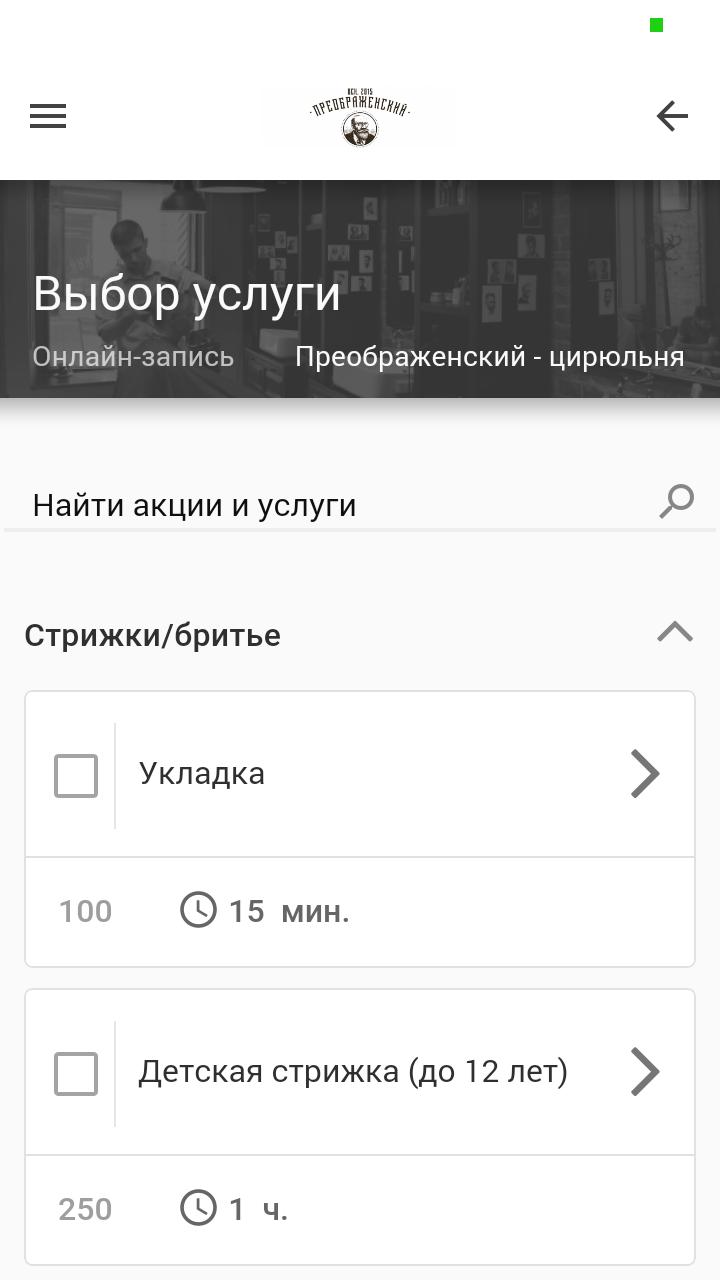This screenshot has height=1280, width=720.
Task: Click the Найти акции и услуги search field
Action: [195, 504]
